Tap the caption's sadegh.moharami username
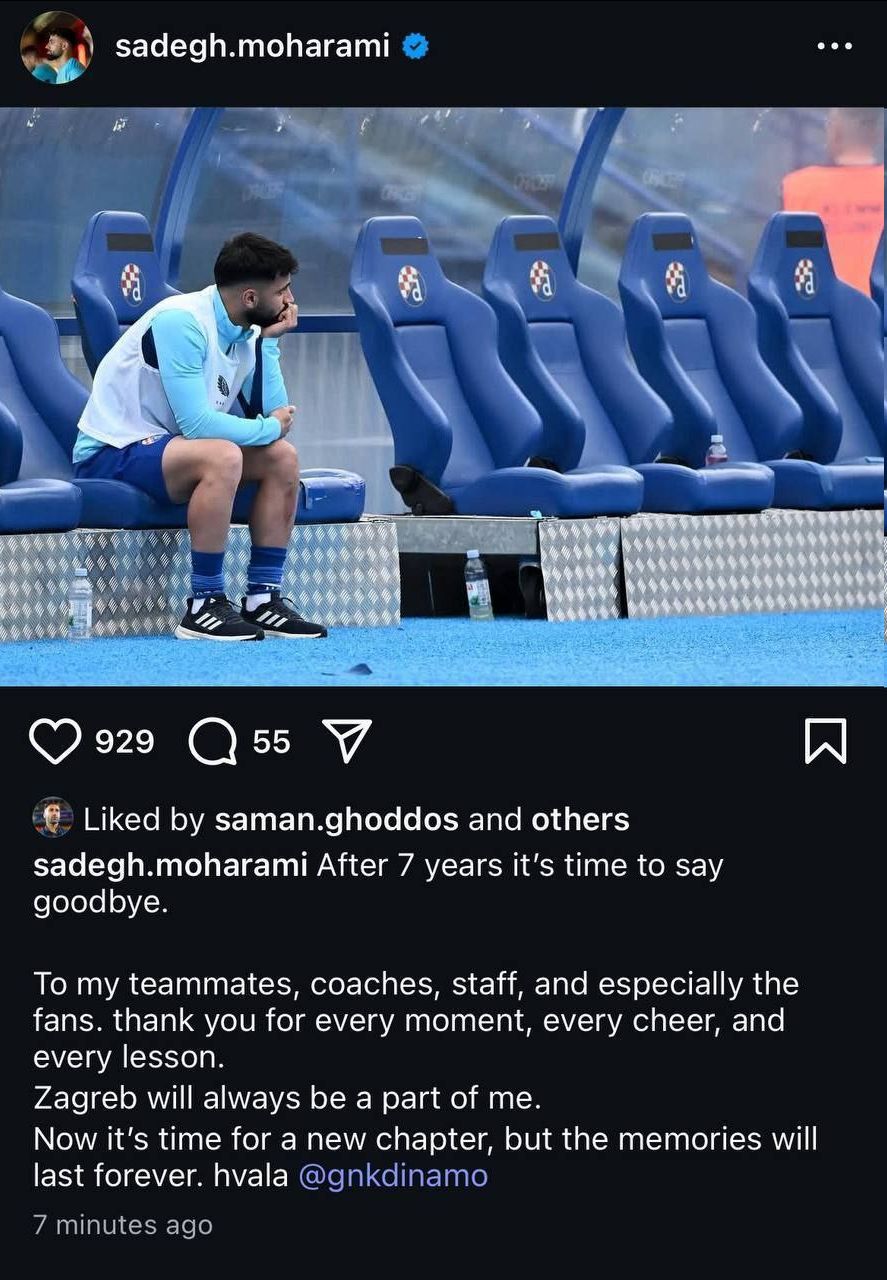The image size is (887, 1280). tap(170, 865)
